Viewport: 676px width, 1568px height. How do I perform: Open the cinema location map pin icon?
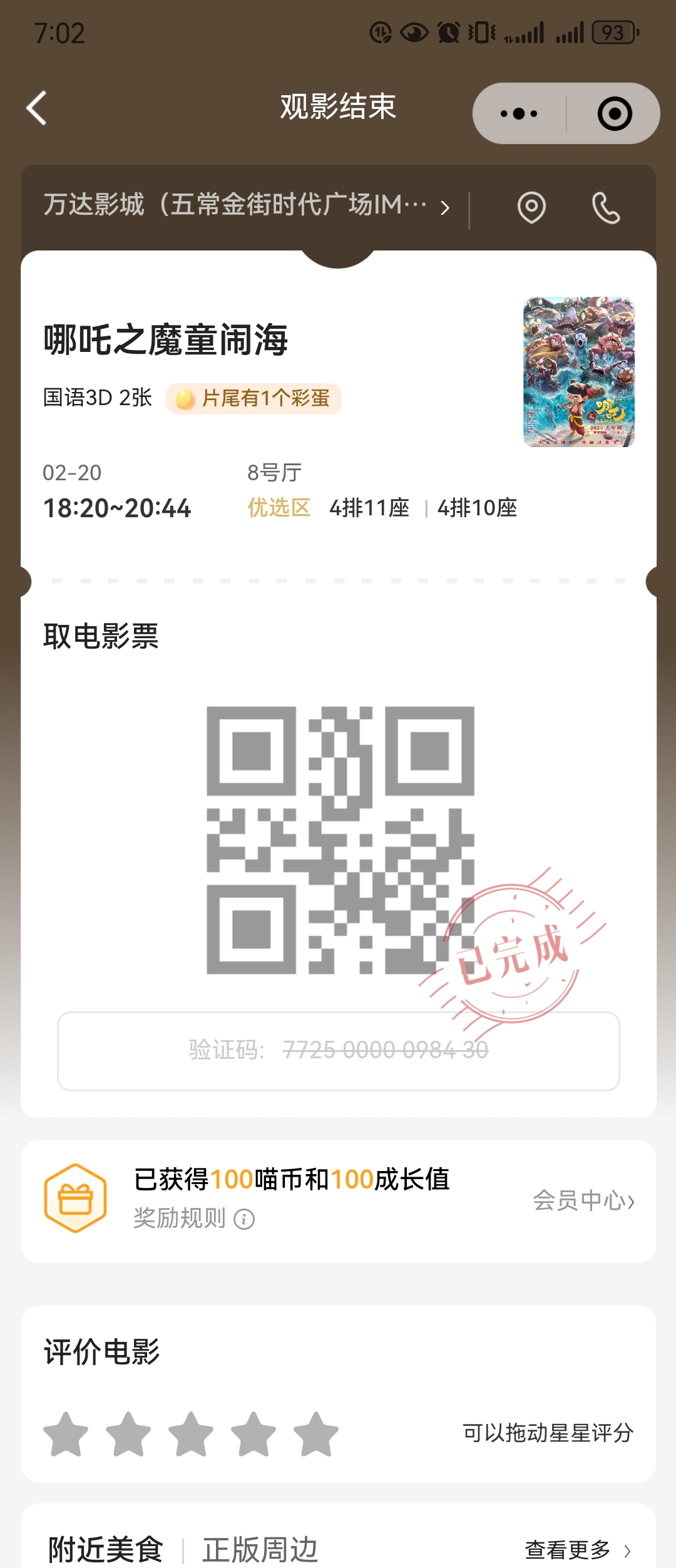(x=530, y=207)
